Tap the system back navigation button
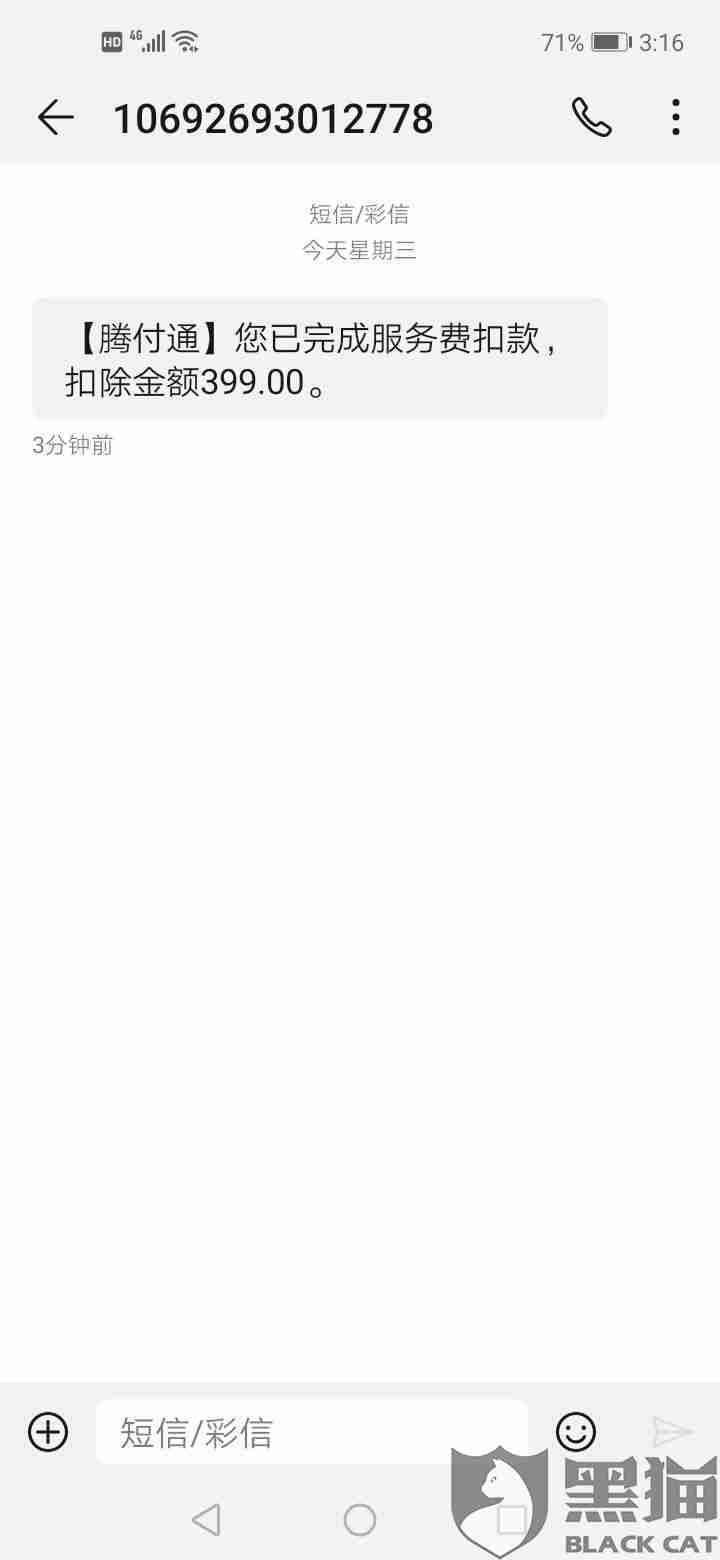This screenshot has height=1560, width=720. (206, 1520)
